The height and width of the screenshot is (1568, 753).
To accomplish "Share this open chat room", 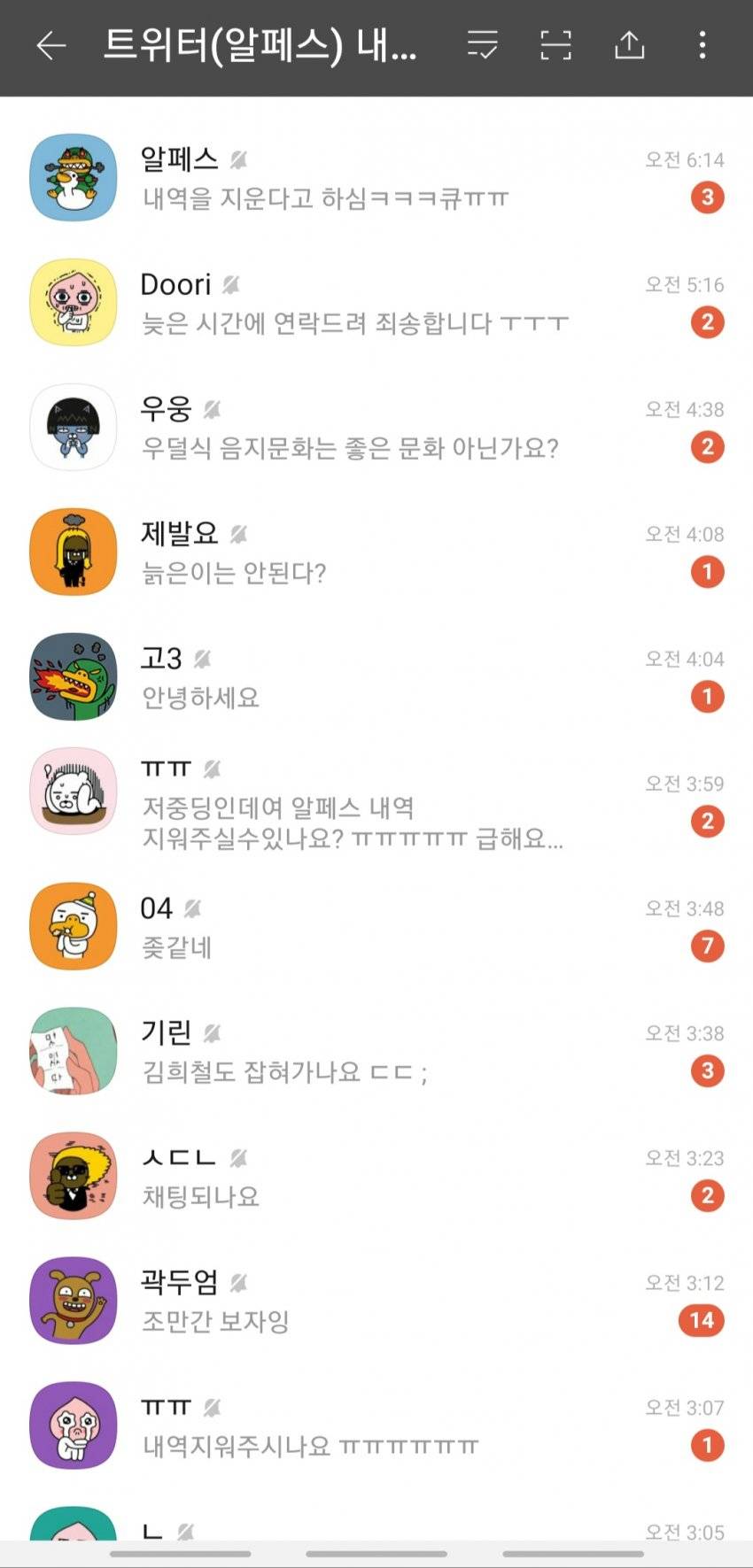I will (x=629, y=45).
